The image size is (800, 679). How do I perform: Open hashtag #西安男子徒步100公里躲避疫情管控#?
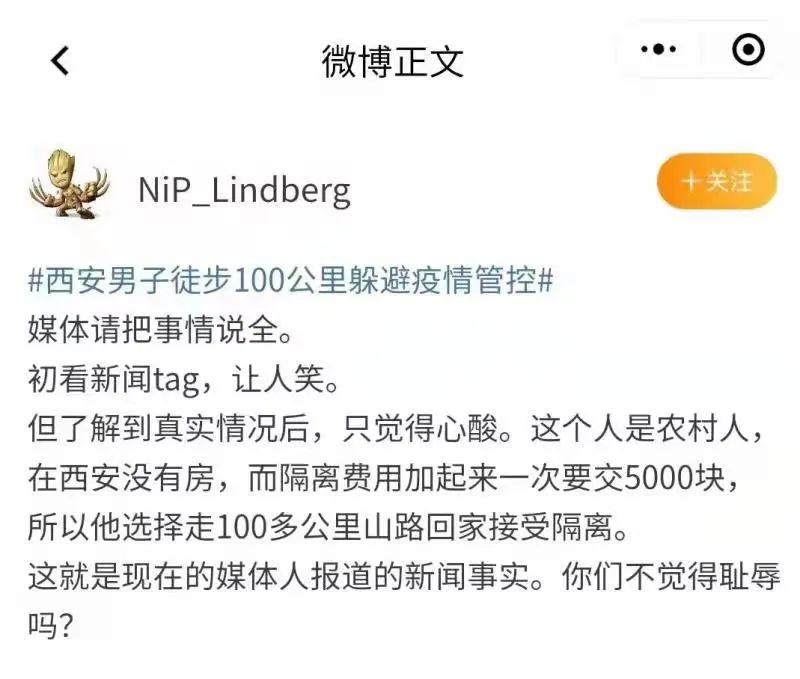point(290,280)
